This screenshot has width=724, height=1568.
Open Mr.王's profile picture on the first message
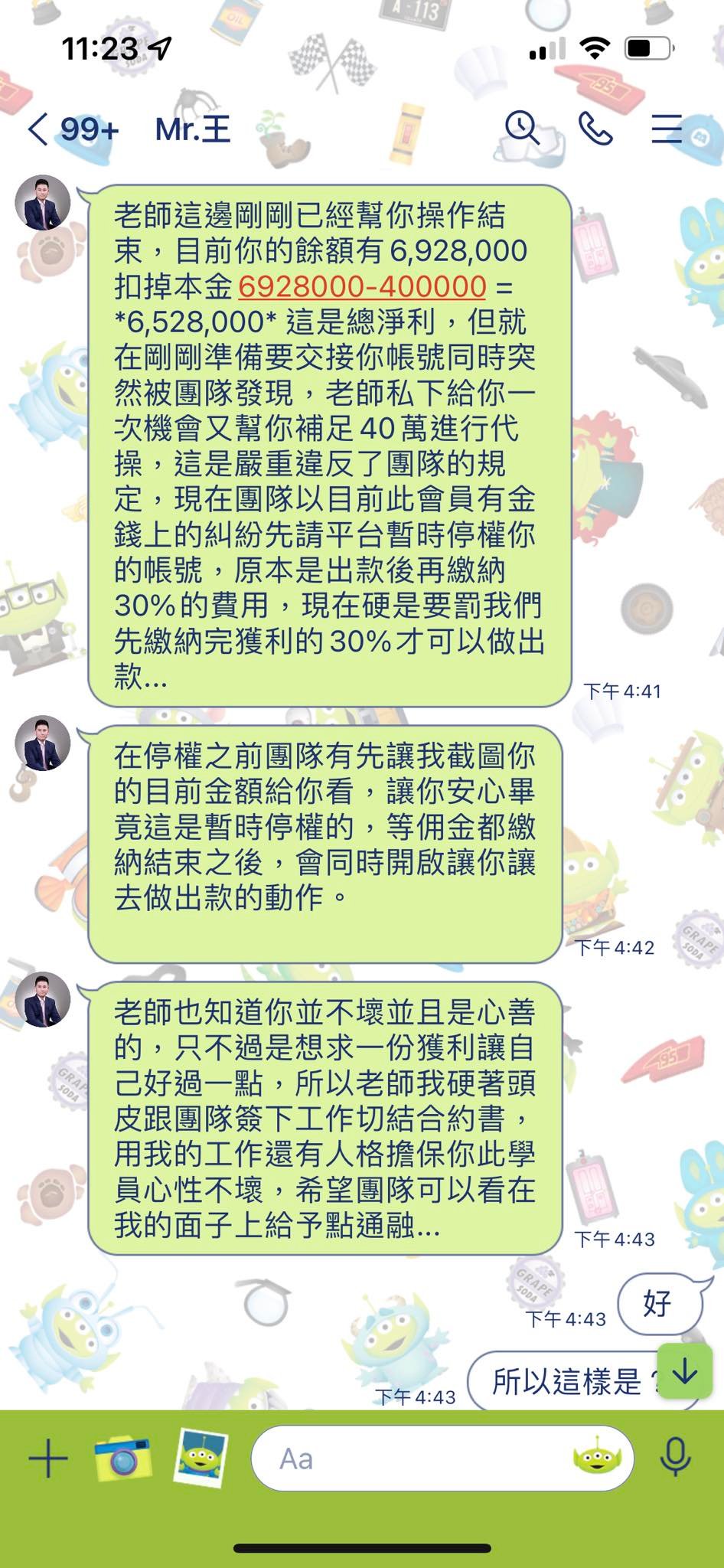[43, 203]
